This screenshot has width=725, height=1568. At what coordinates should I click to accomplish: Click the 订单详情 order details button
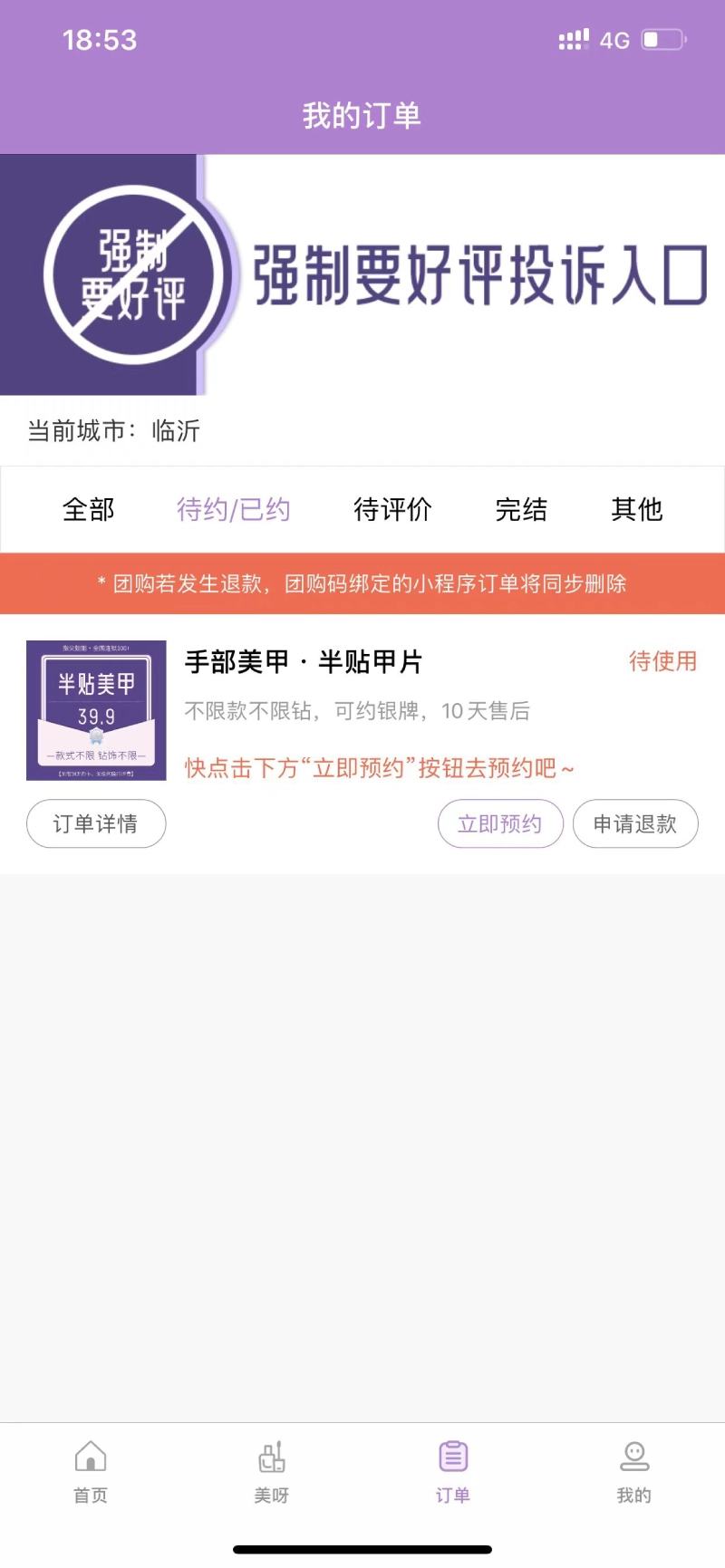[95, 823]
